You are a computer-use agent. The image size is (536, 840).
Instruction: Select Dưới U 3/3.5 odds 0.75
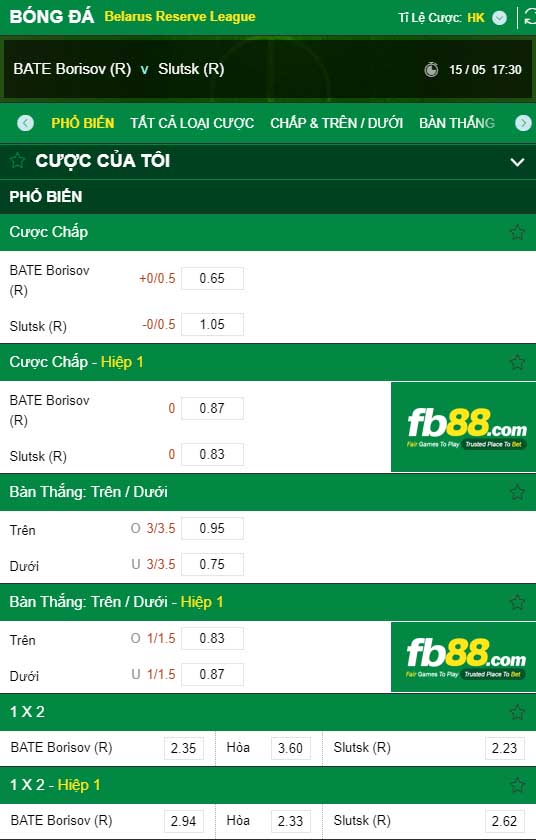(212, 565)
